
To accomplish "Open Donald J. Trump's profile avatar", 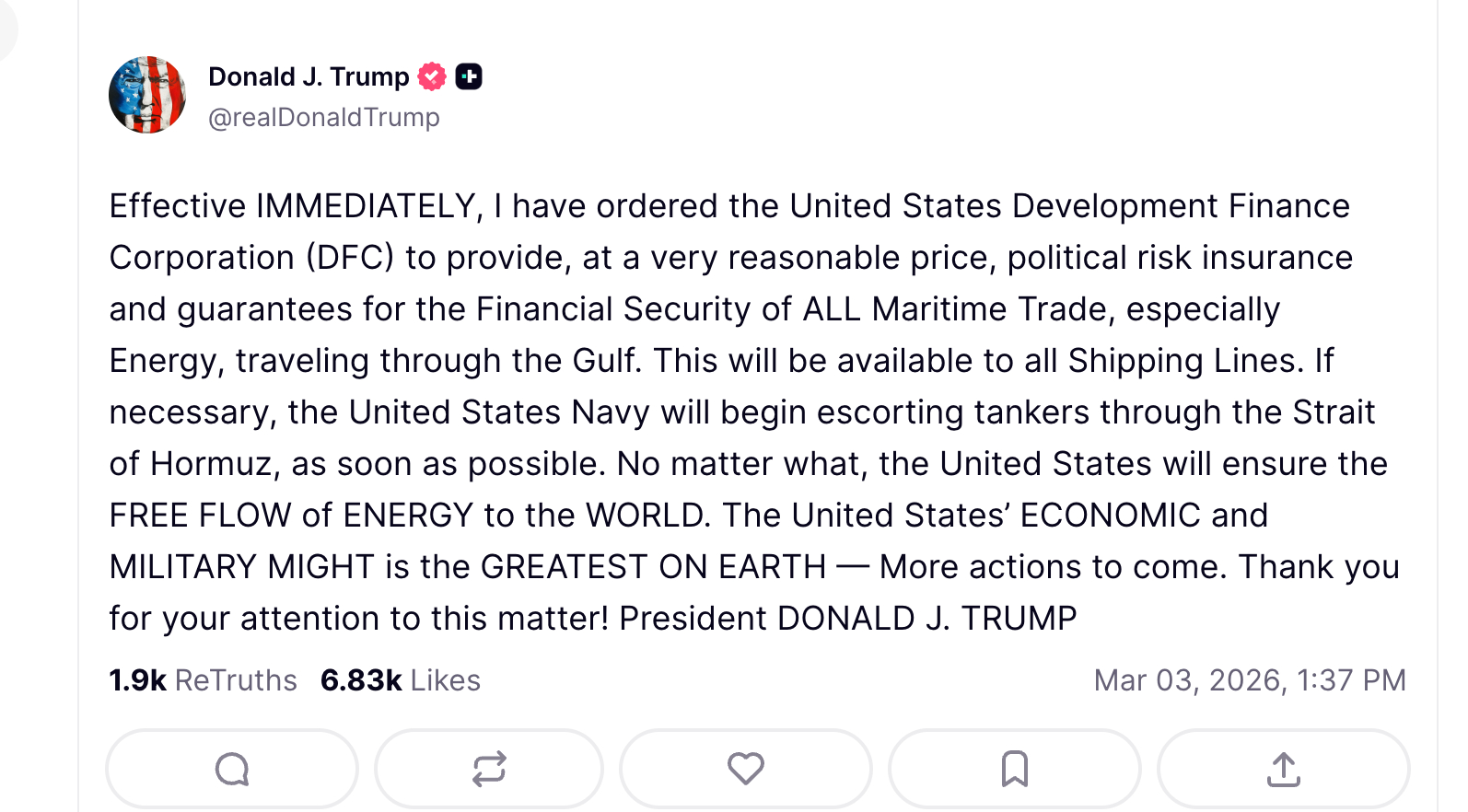I will pos(147,95).
